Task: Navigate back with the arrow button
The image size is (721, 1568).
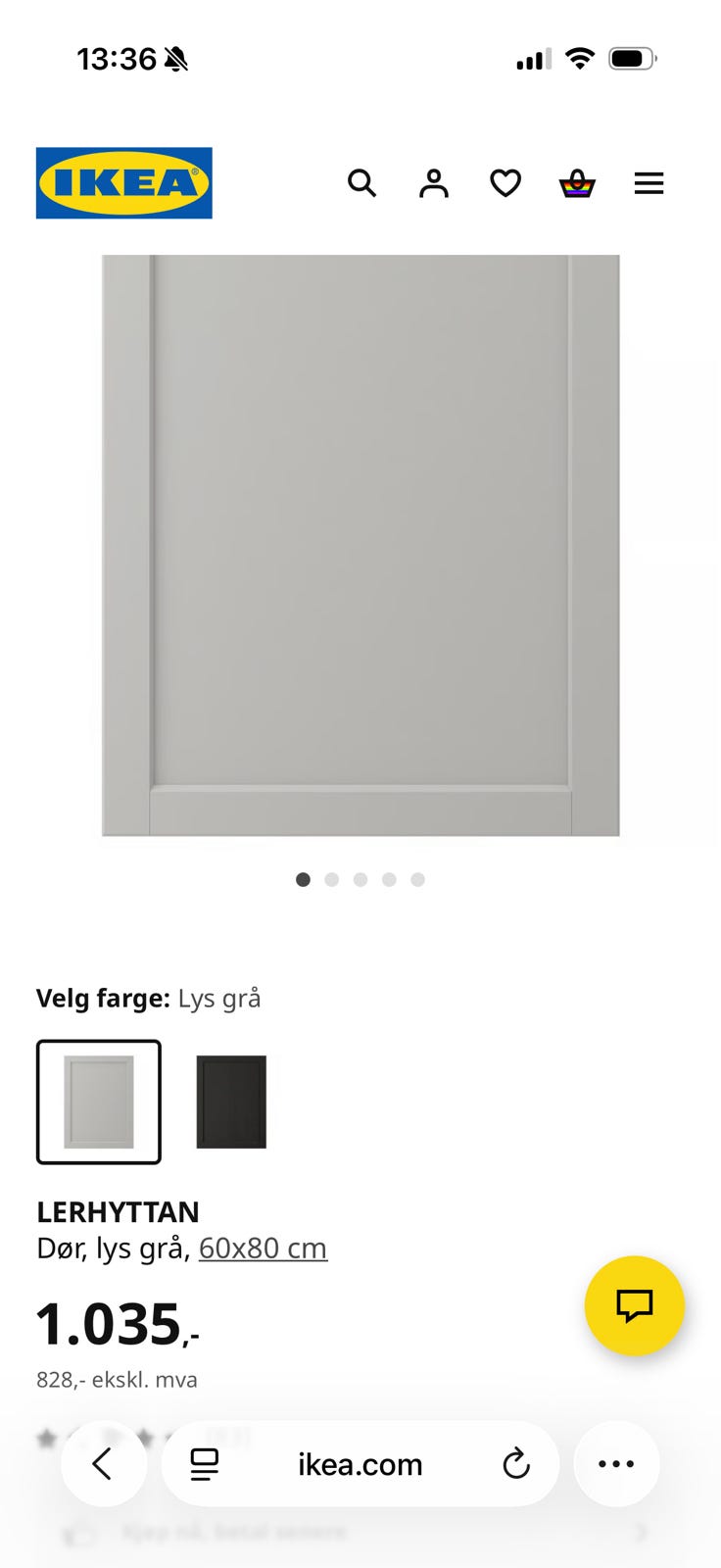Action: 103,1464
